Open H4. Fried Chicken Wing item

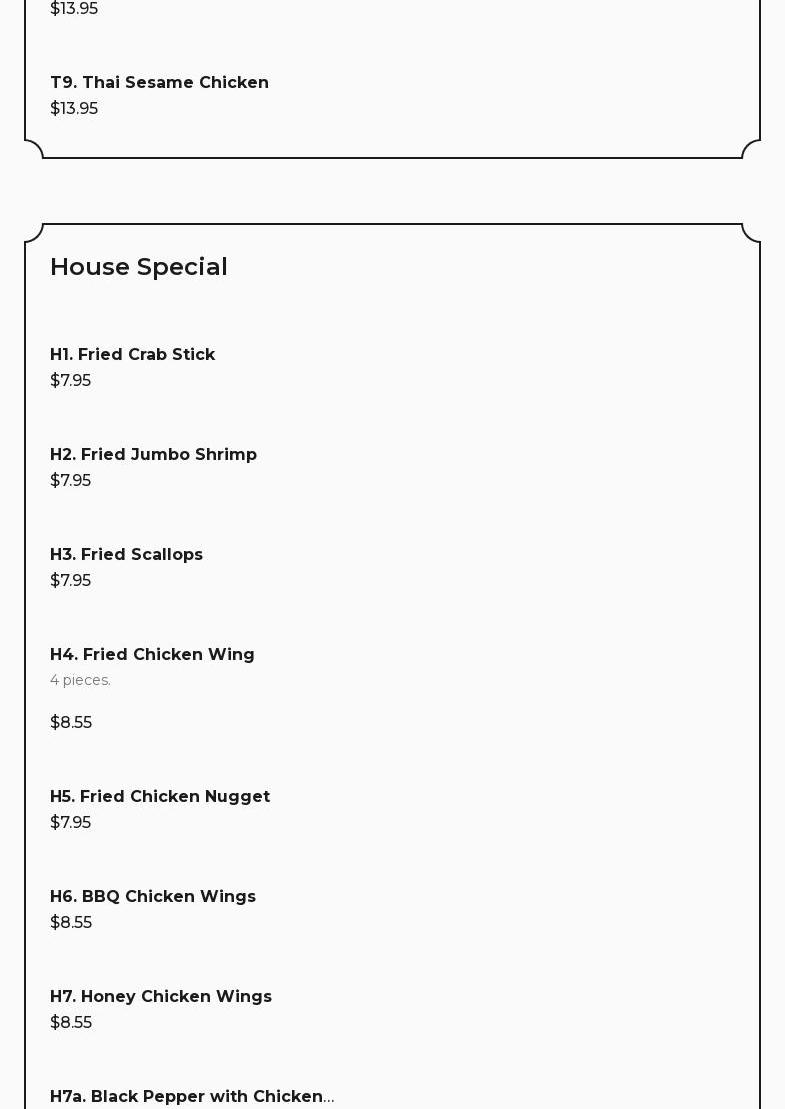pyautogui.click(x=152, y=655)
